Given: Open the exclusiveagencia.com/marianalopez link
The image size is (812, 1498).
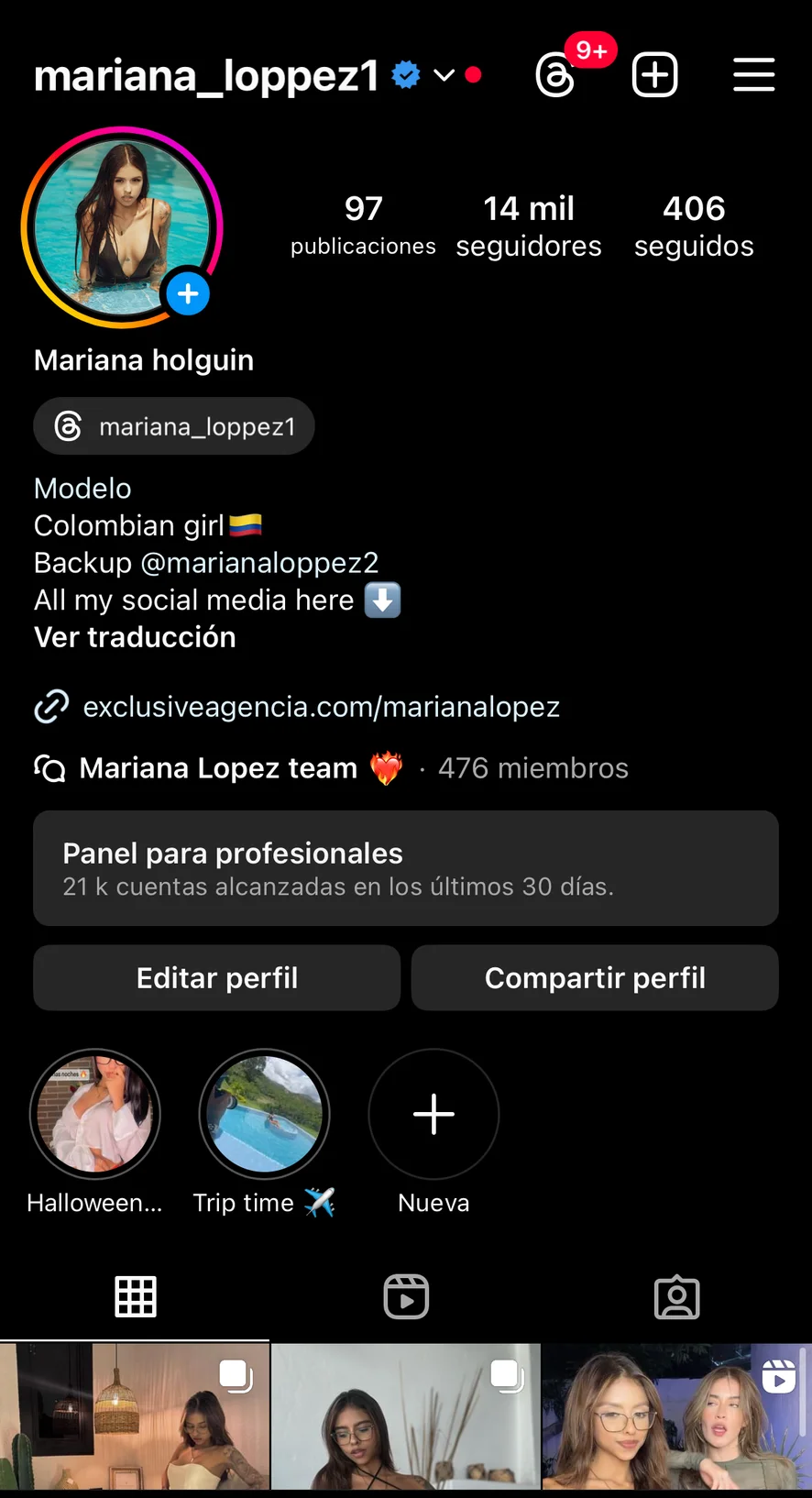Looking at the screenshot, I should pos(321,707).
